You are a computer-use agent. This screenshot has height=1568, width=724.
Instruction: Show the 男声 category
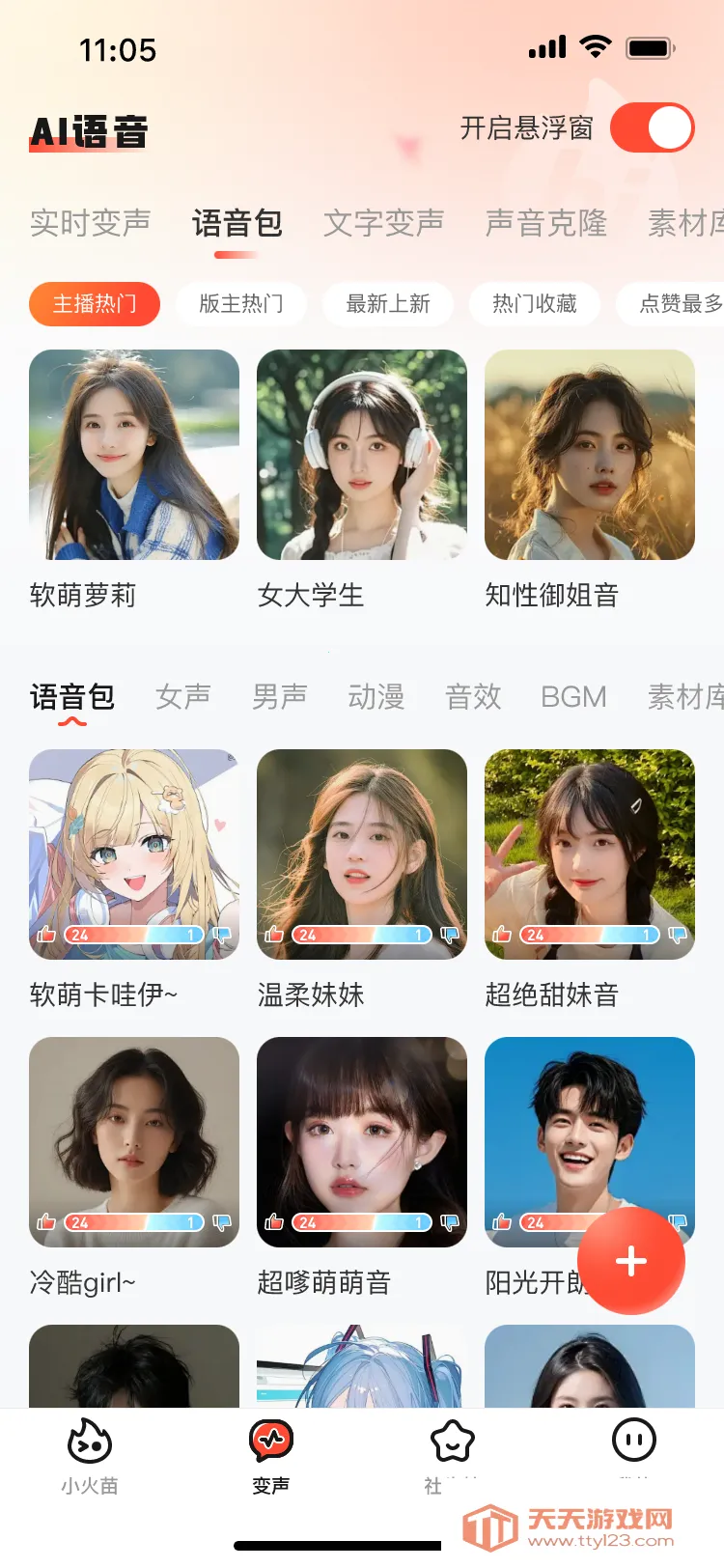pyautogui.click(x=280, y=696)
